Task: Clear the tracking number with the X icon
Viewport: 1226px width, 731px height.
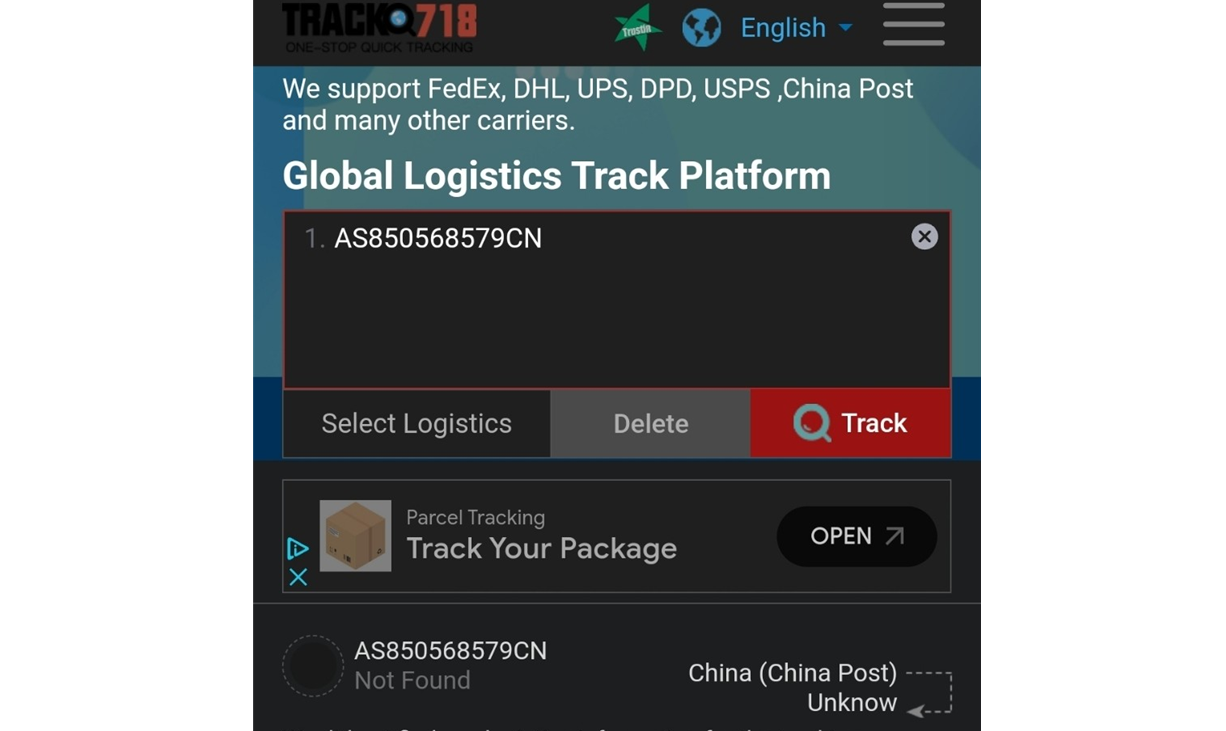Action: [x=924, y=237]
